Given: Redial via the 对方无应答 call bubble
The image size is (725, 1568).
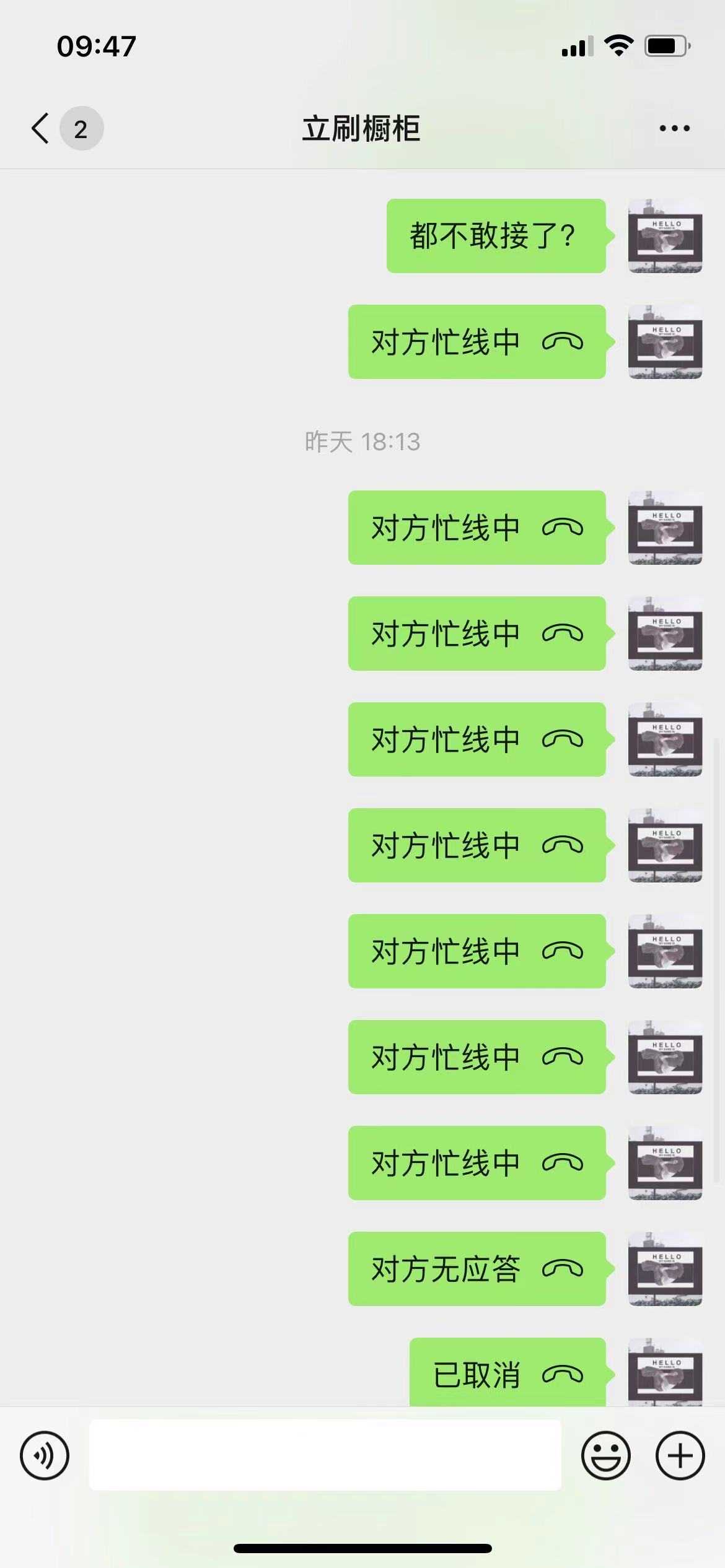Looking at the screenshot, I should point(477,1269).
